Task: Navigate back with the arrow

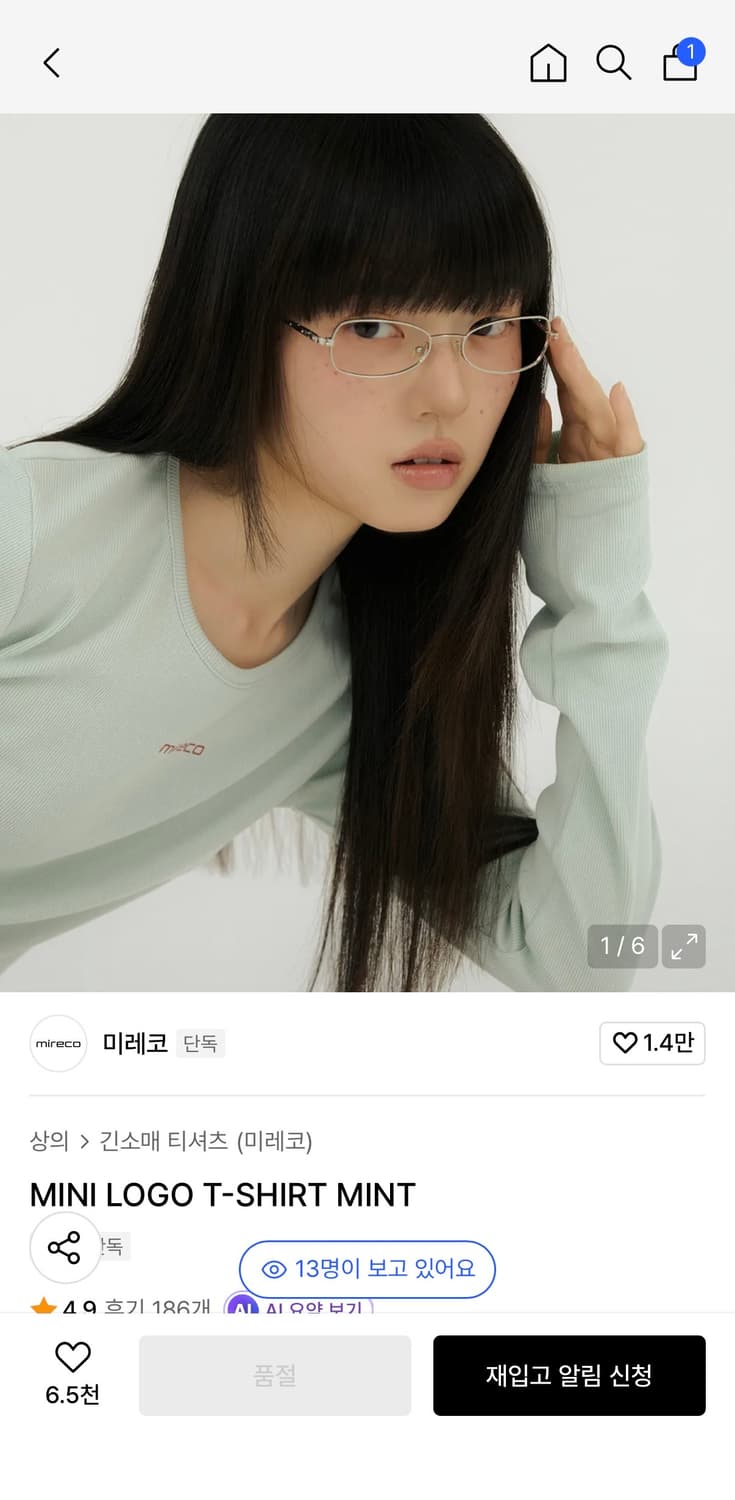Action: (52, 62)
